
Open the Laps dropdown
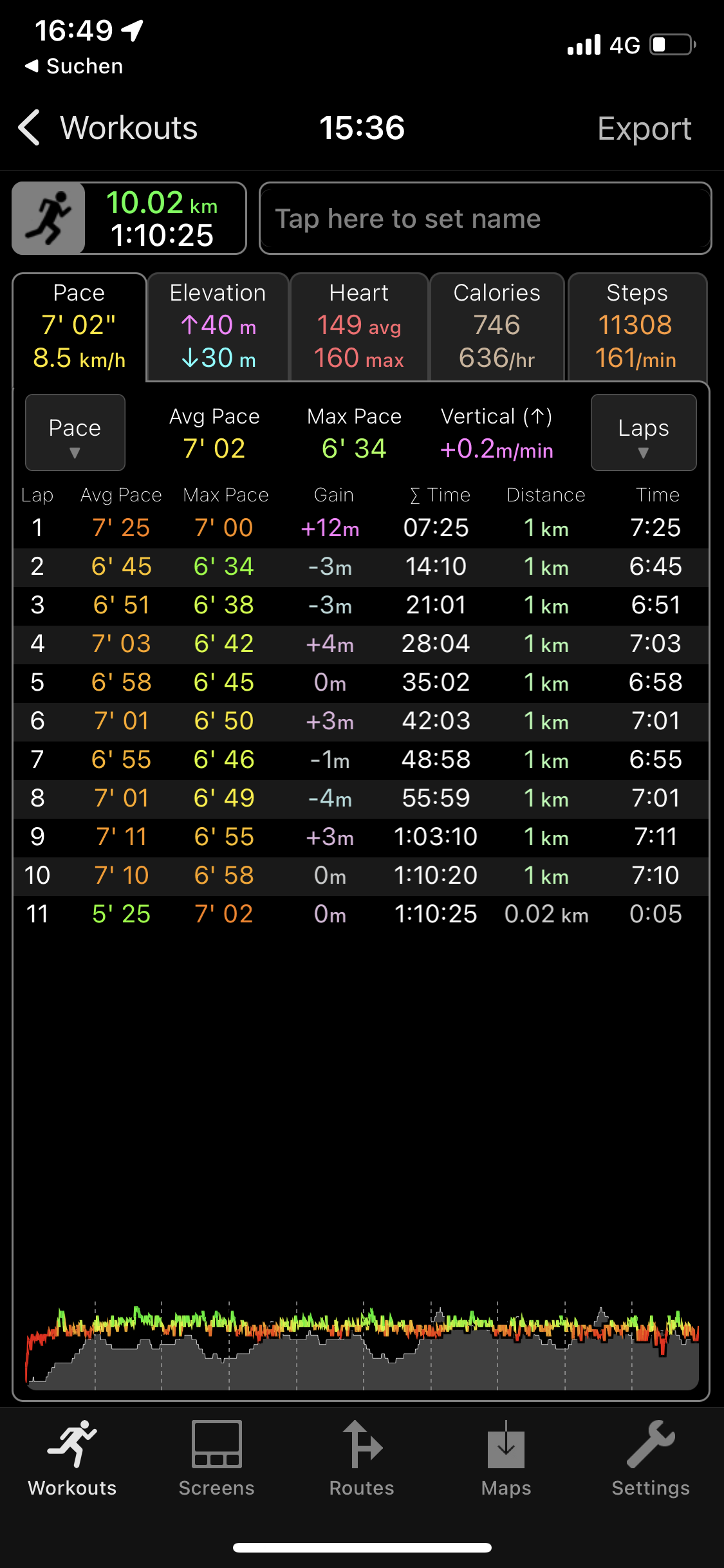[x=643, y=433]
